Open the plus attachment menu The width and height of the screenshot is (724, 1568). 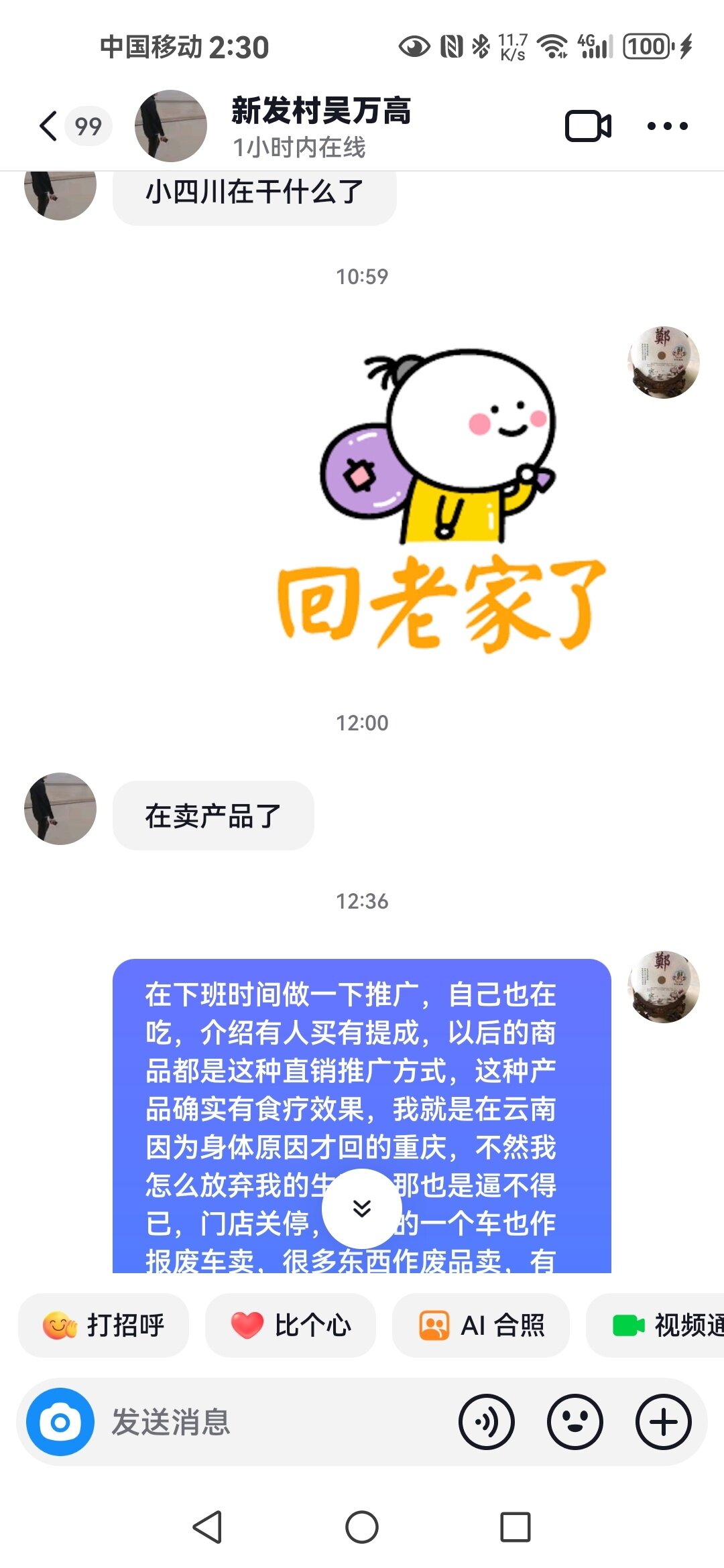click(x=663, y=1421)
